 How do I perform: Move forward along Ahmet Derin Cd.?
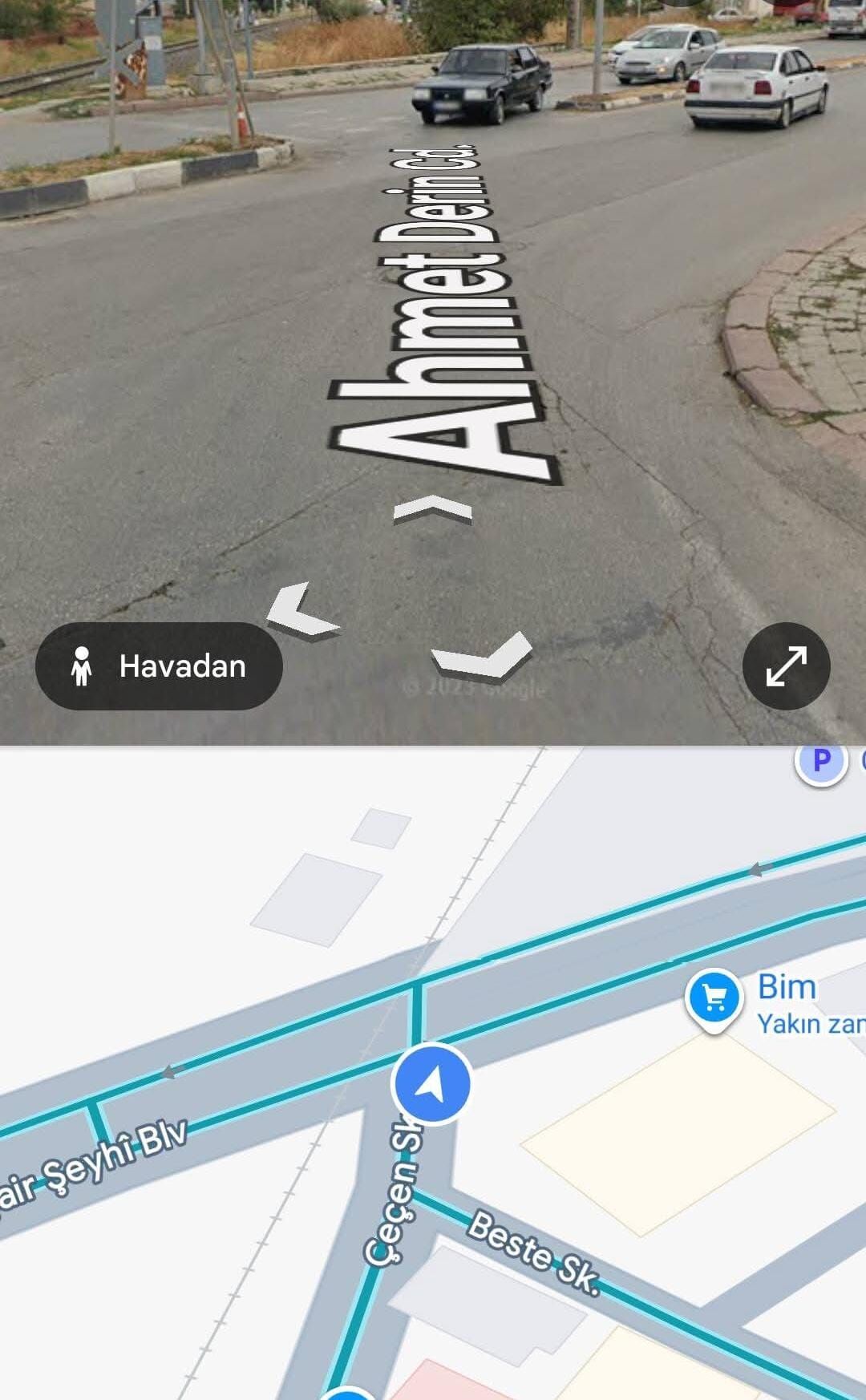point(432,509)
